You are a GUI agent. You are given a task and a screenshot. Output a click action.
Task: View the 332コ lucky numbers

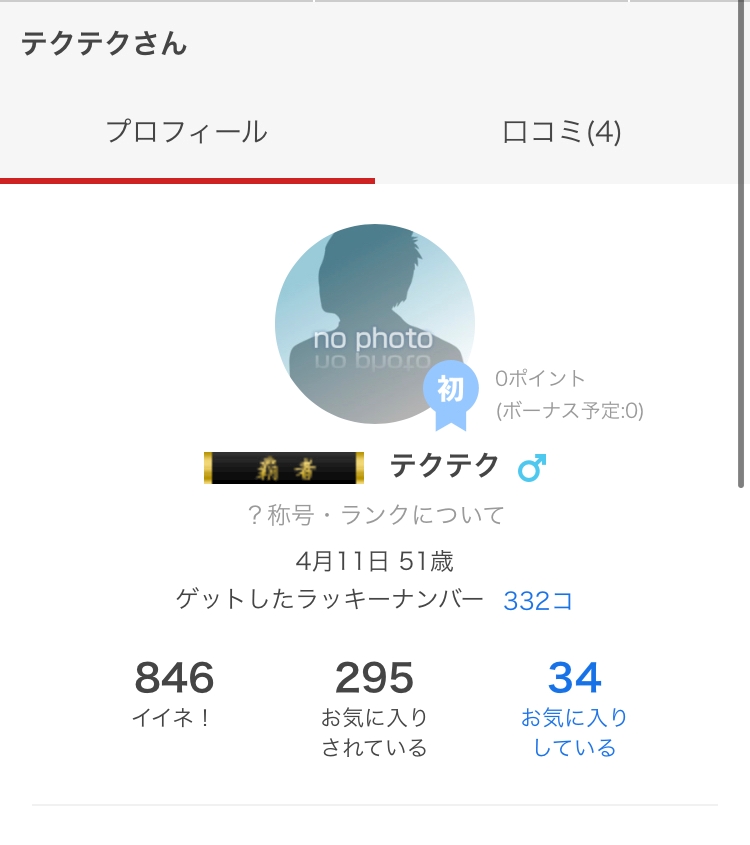point(538,600)
